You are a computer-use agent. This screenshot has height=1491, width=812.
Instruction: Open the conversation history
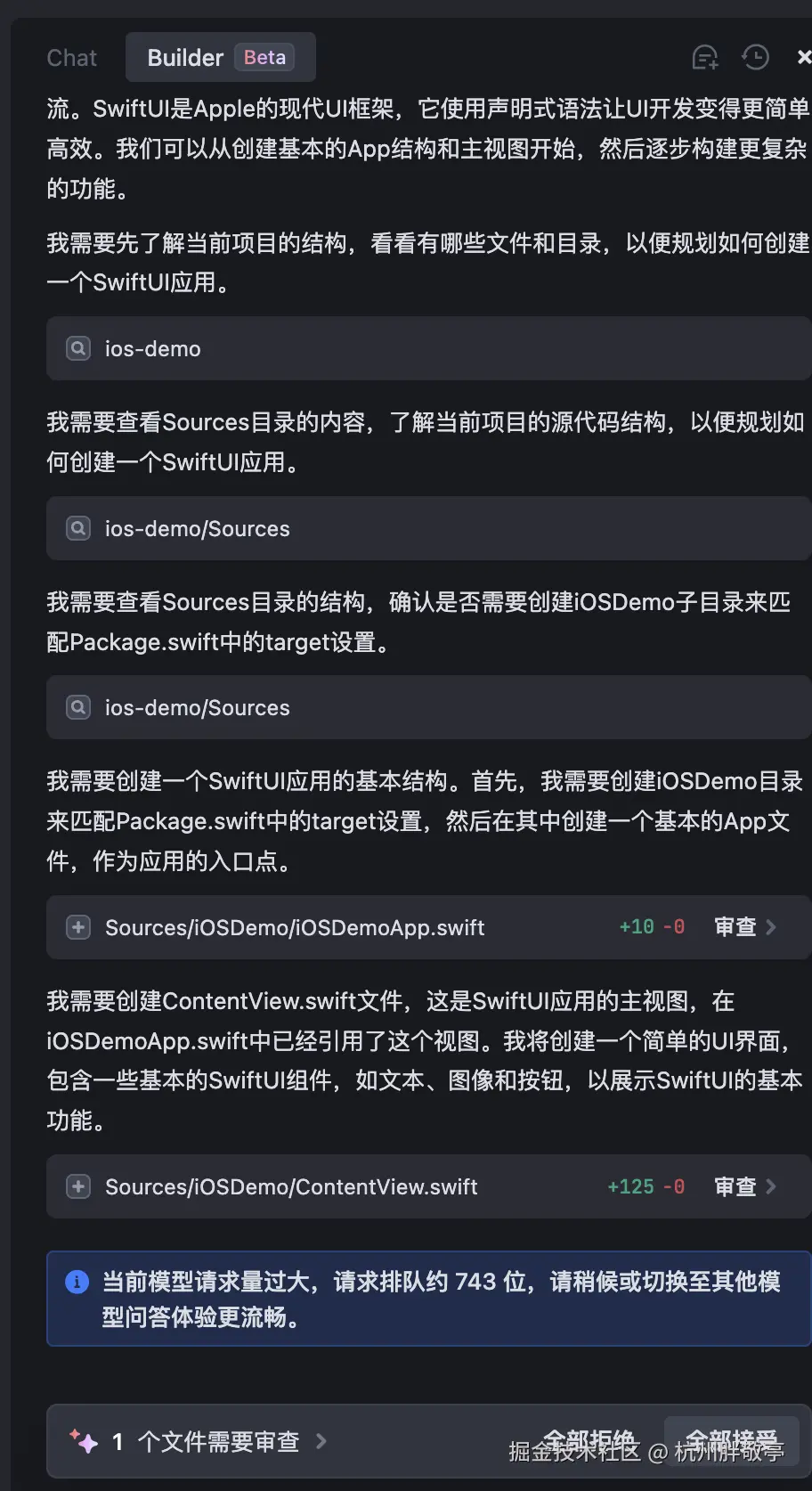click(755, 57)
